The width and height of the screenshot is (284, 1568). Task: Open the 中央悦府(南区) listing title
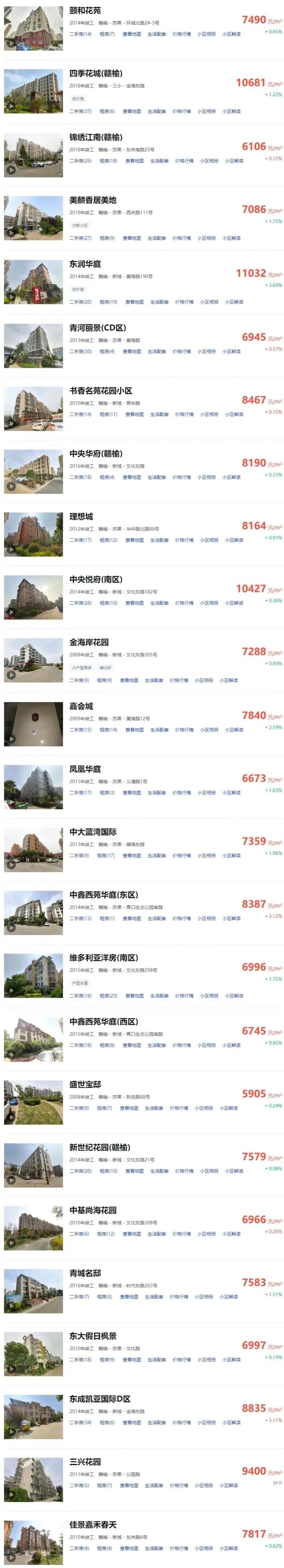95,580
